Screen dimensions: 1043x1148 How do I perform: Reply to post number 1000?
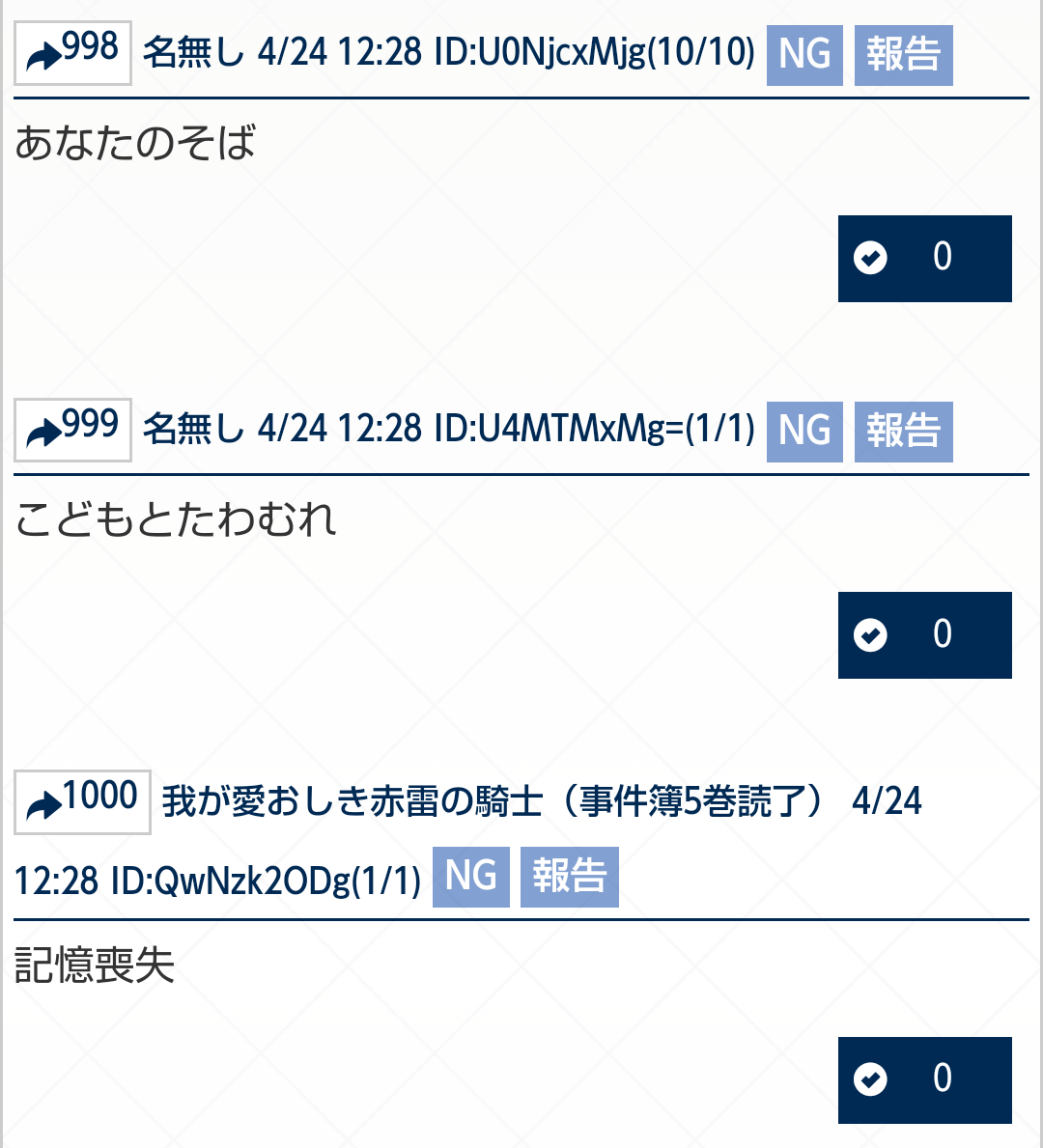(82, 801)
